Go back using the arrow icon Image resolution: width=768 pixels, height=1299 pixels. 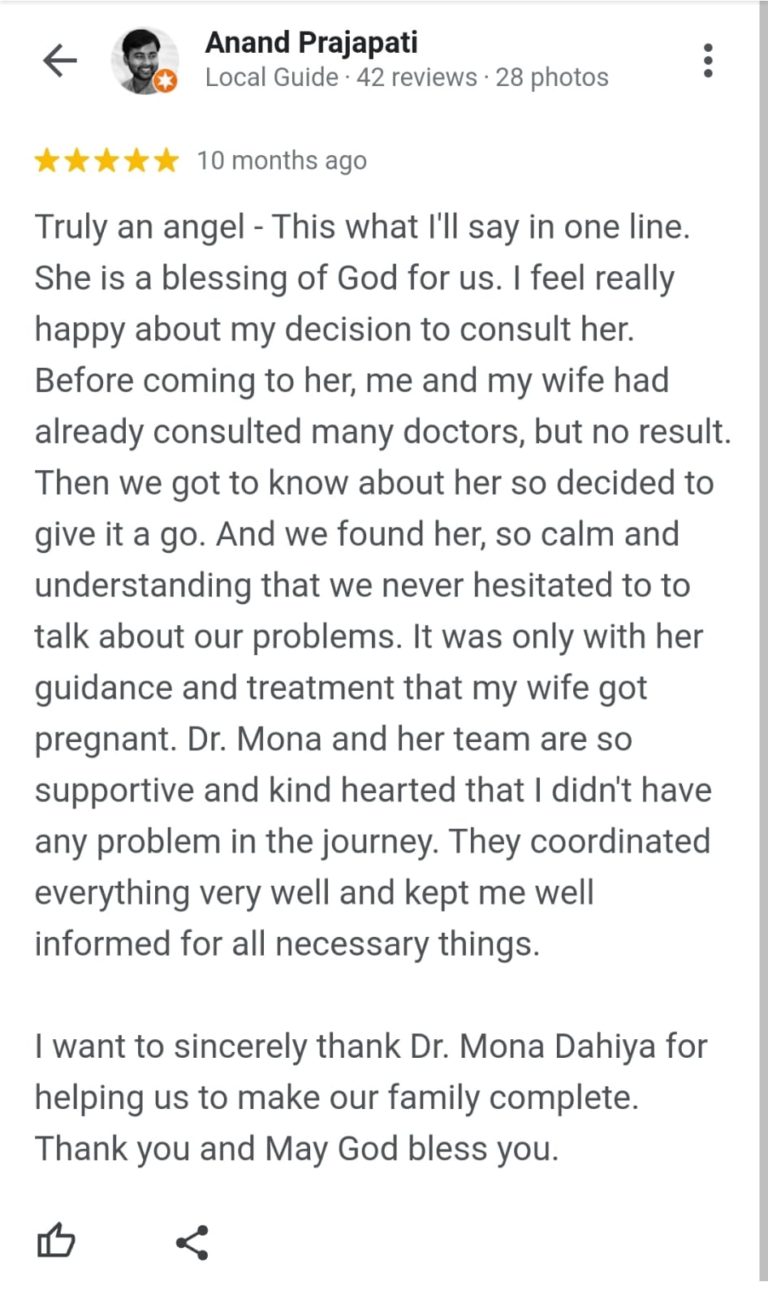pos(59,61)
